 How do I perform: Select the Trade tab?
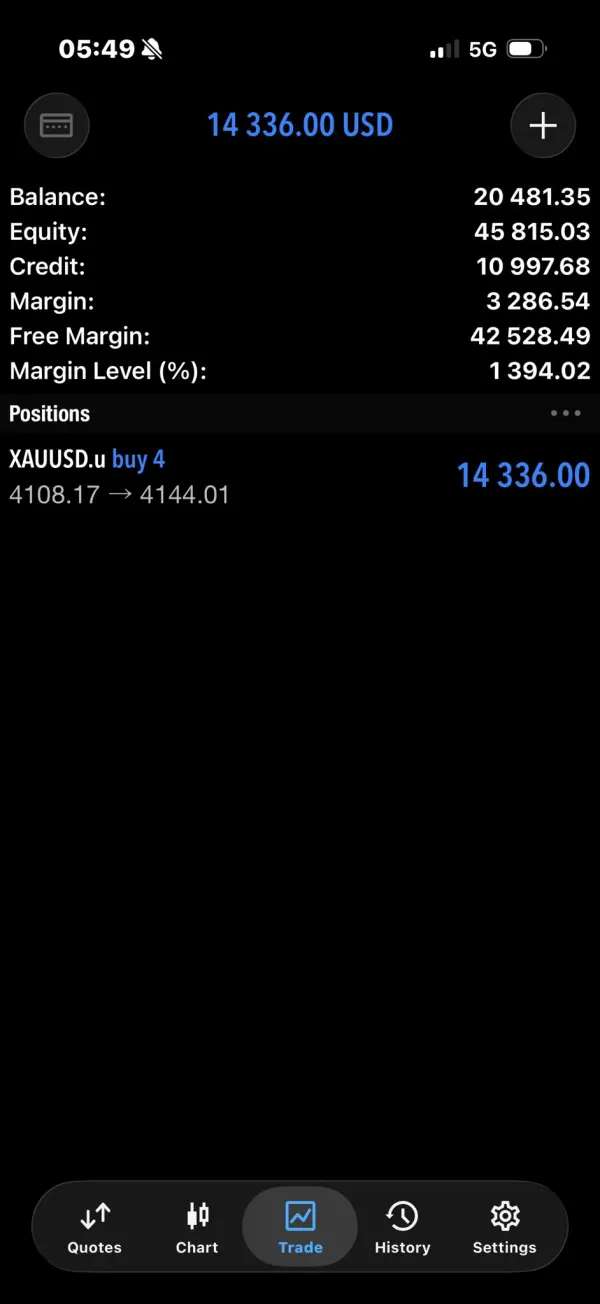point(300,1228)
